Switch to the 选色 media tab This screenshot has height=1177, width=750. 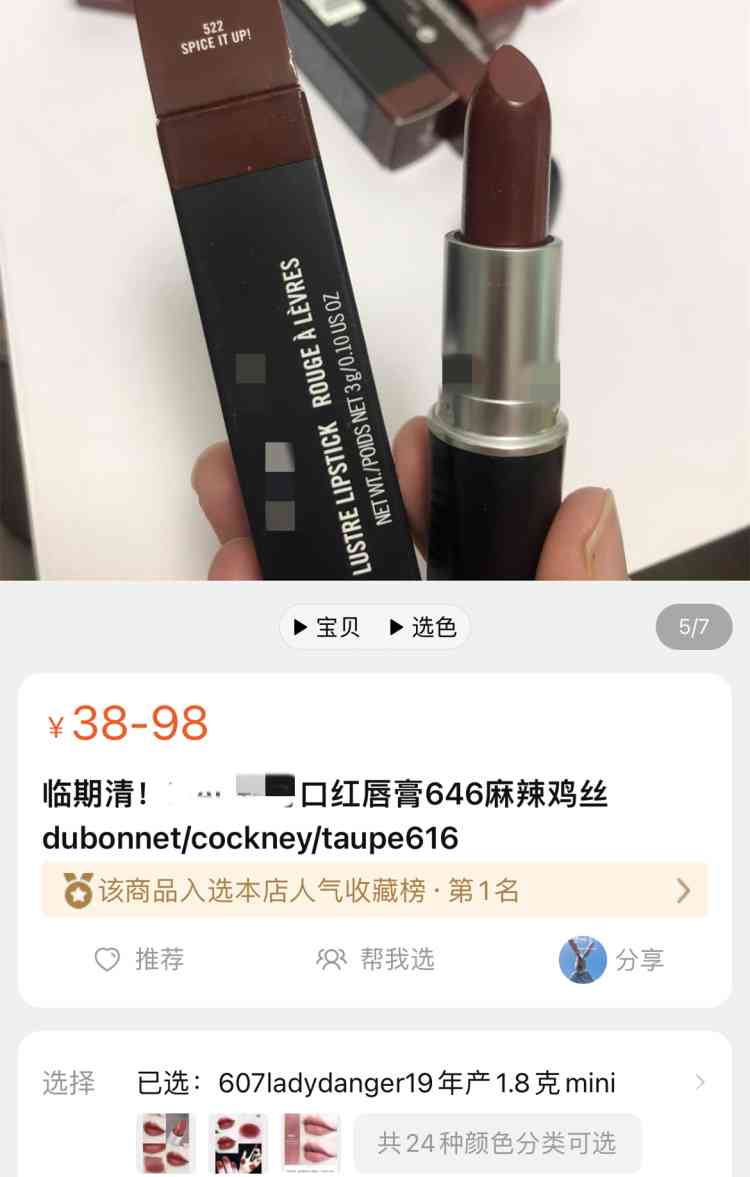click(423, 627)
